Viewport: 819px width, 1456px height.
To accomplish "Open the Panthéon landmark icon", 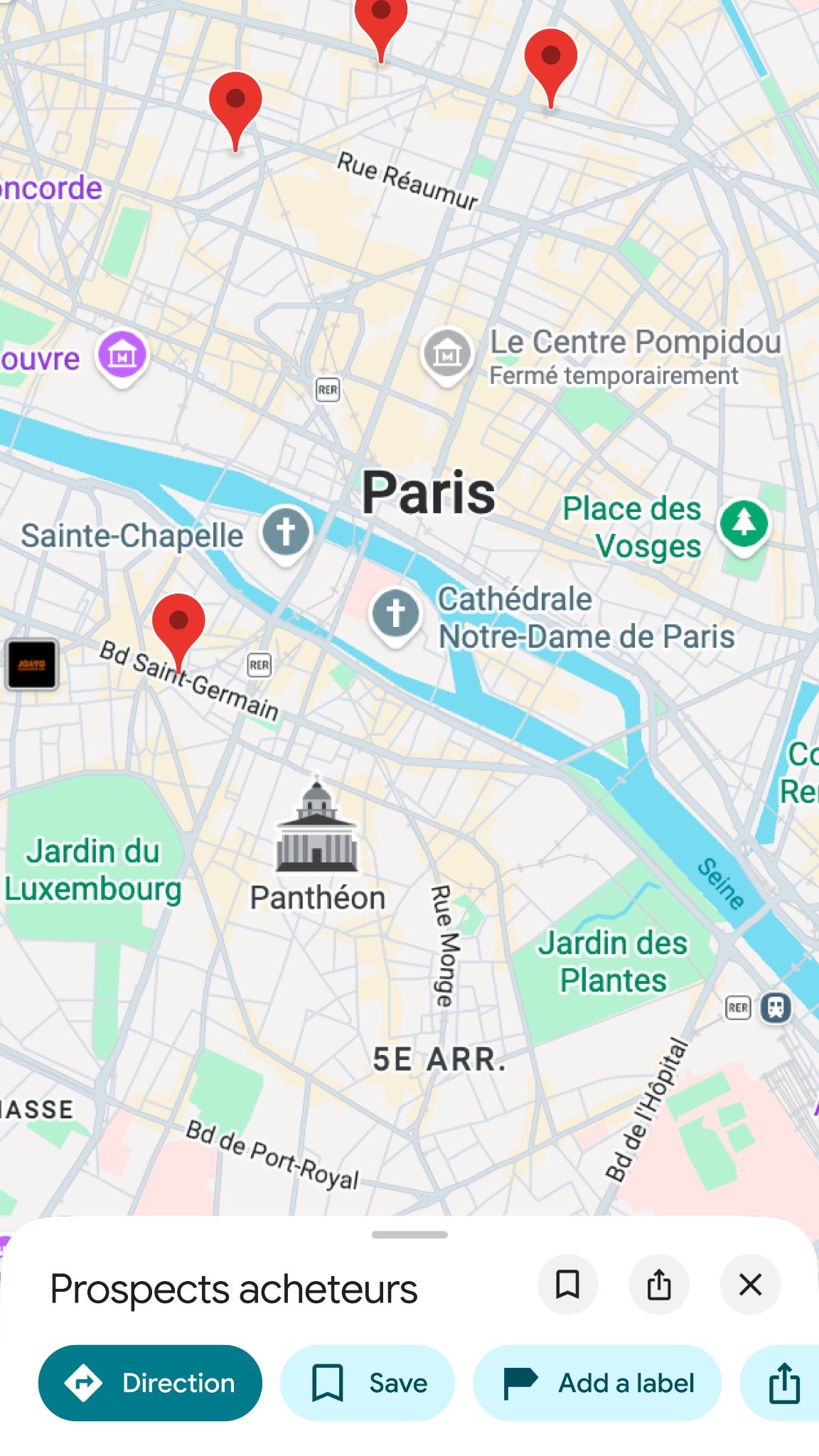I will coord(317,828).
